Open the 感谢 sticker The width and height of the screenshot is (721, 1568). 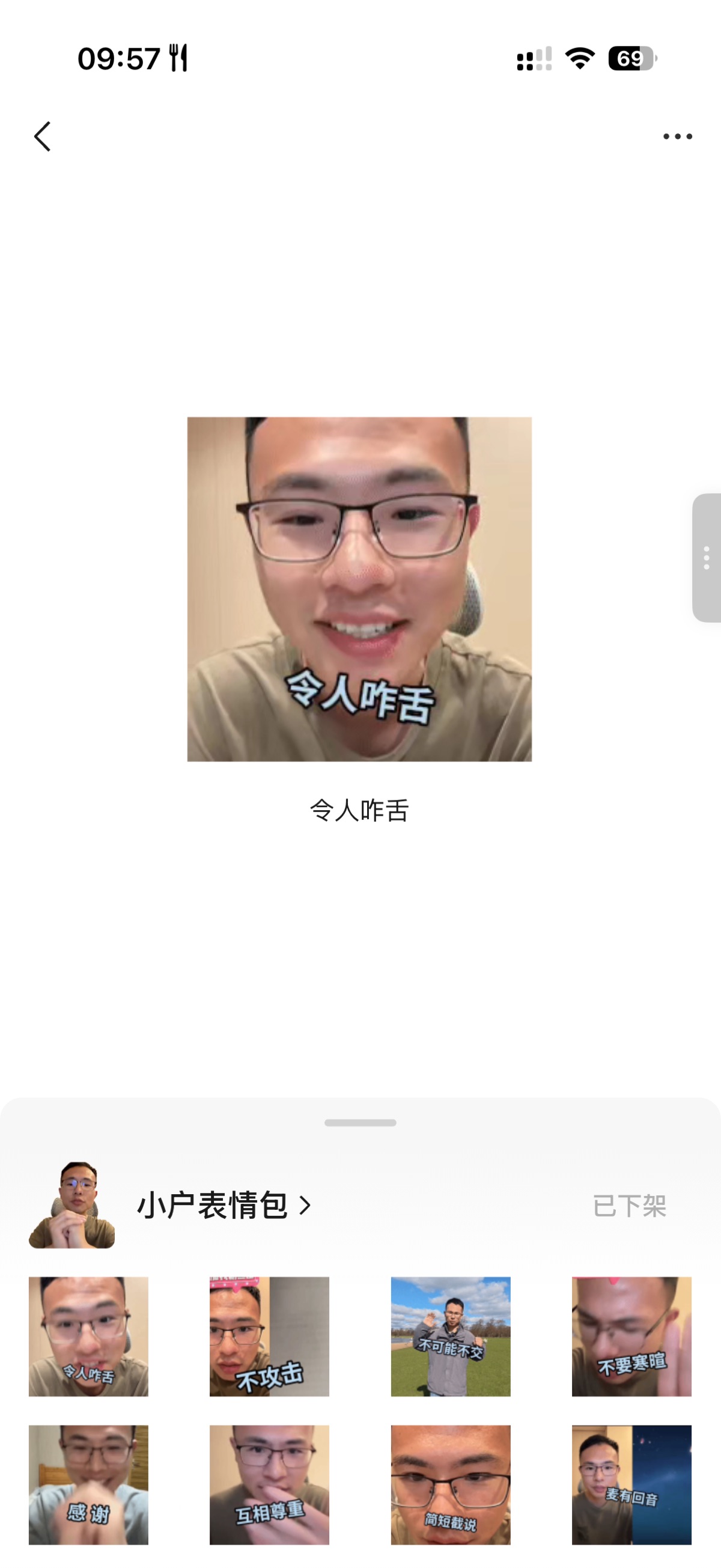(89, 1484)
